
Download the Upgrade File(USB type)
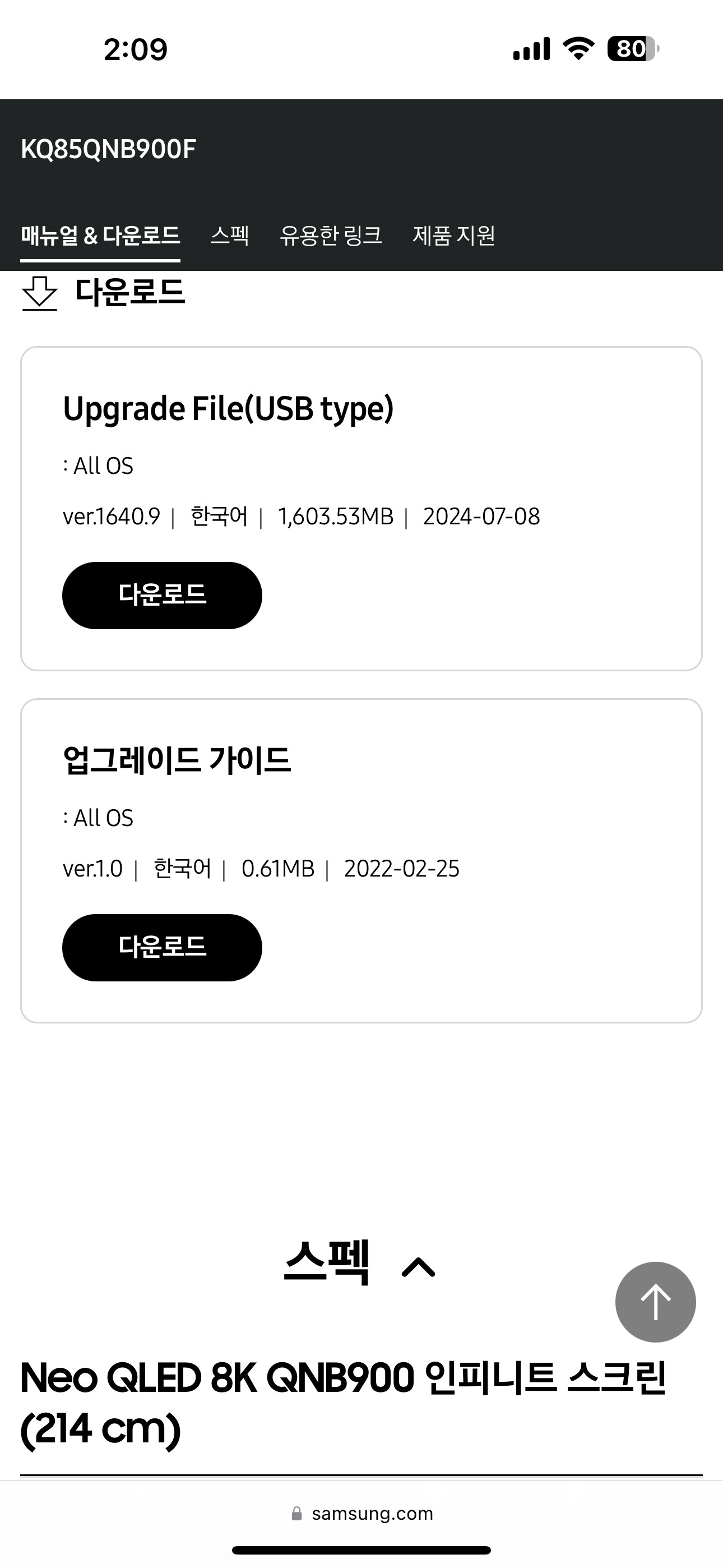click(x=162, y=596)
